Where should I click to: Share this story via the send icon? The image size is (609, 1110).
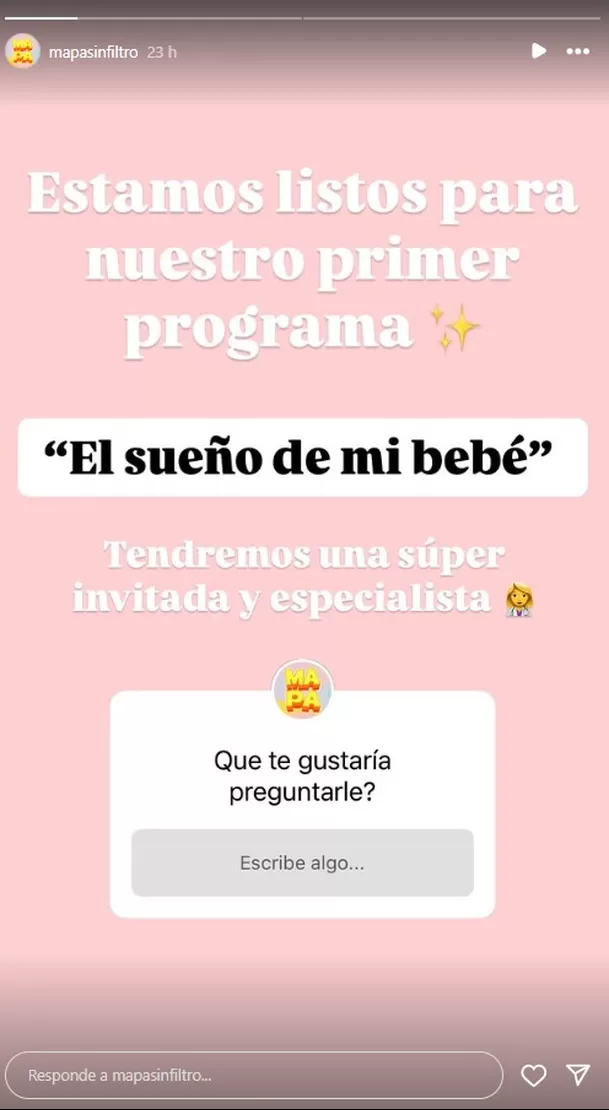[578, 1076]
